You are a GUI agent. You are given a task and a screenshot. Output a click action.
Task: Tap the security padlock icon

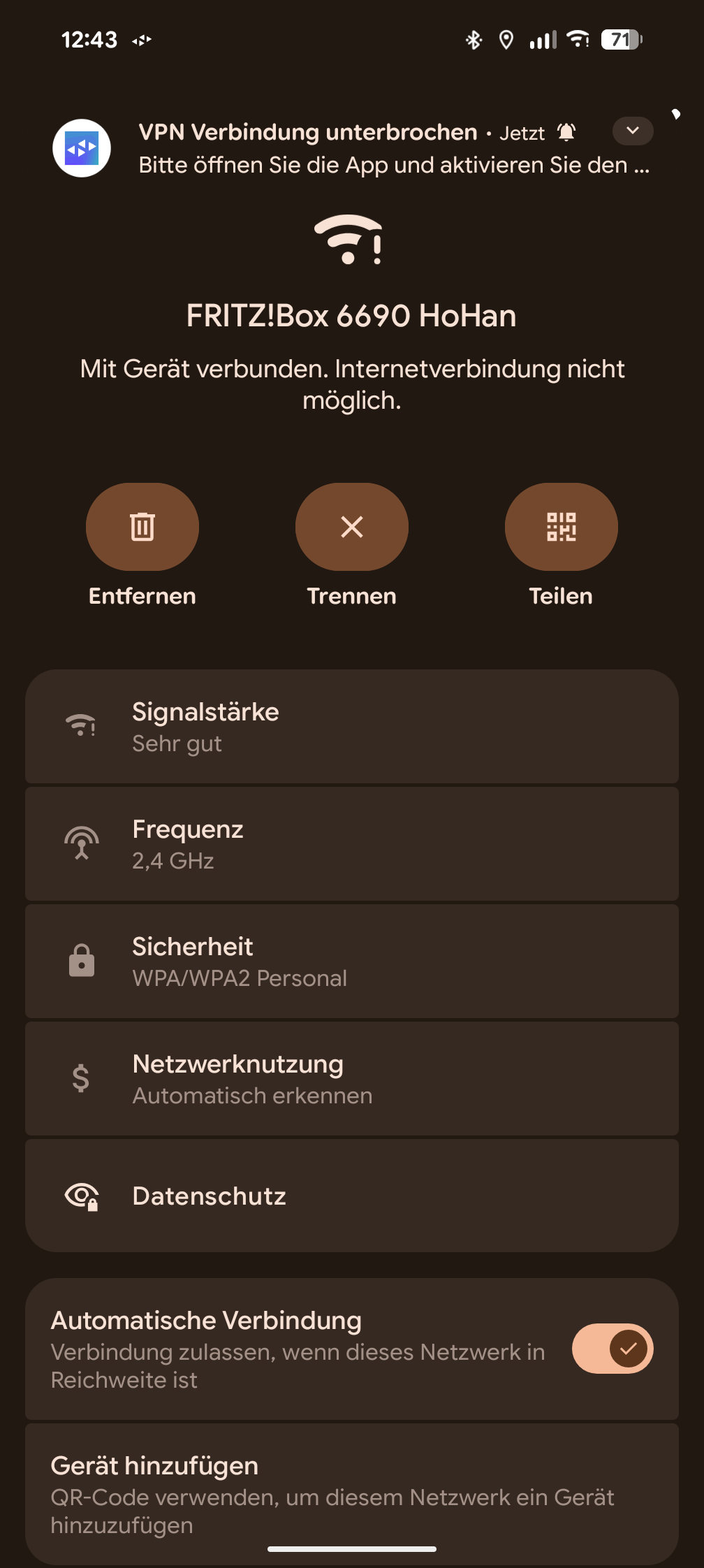[80, 960]
